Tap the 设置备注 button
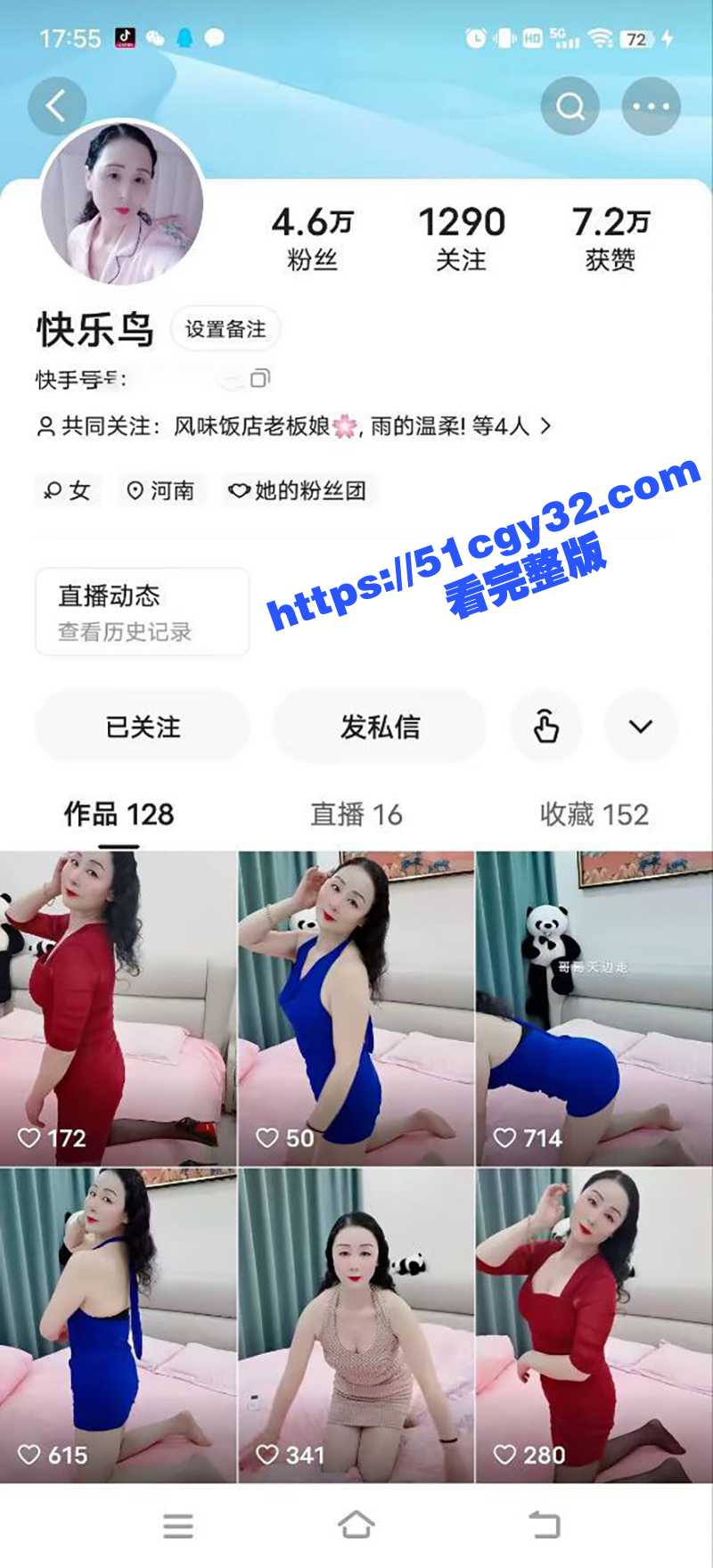The height and width of the screenshot is (1568, 713). [225, 329]
